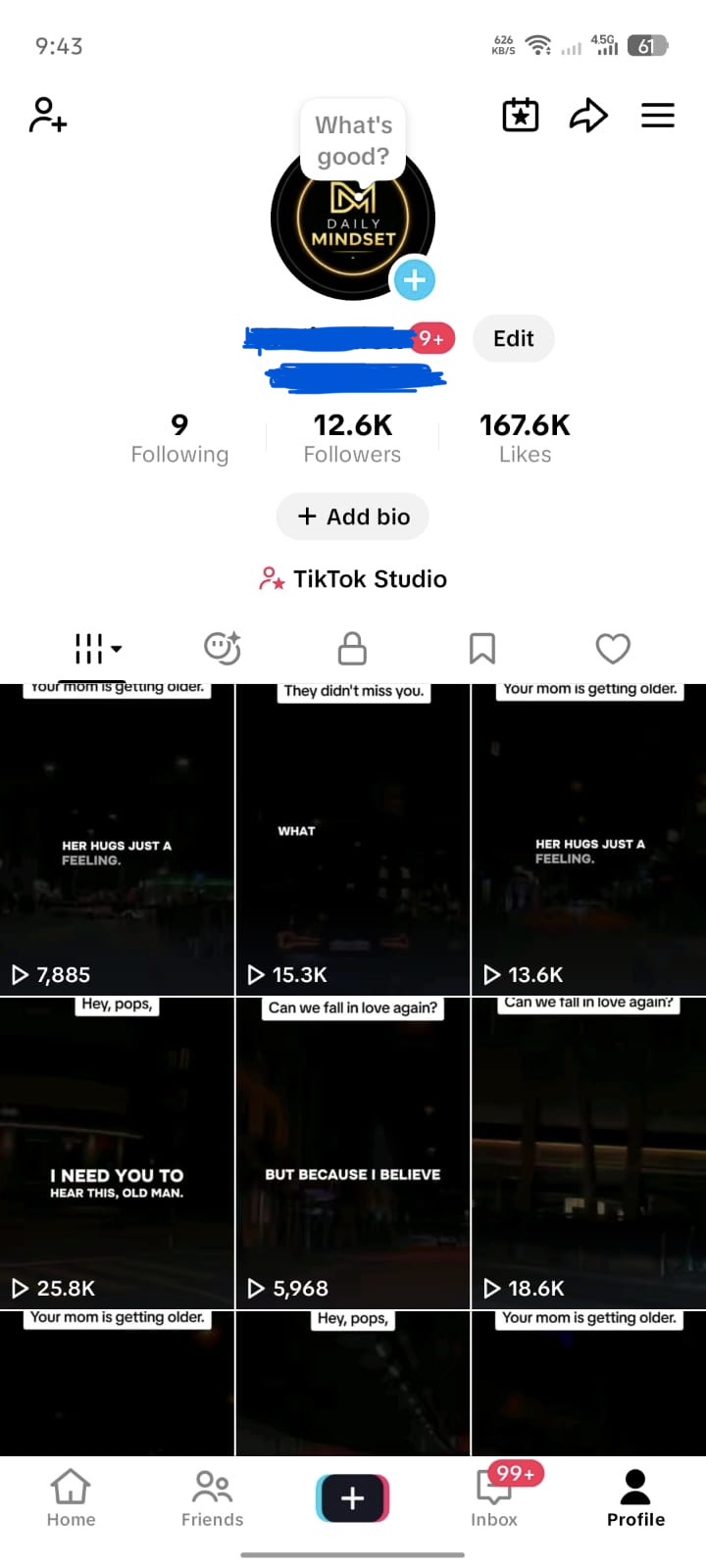Open the calendar star events icon

(x=521, y=115)
